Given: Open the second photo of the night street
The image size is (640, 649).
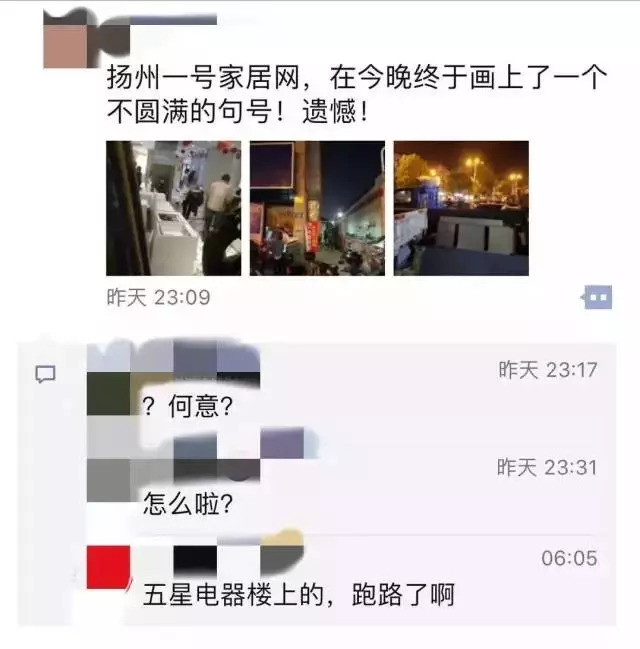Looking at the screenshot, I should tap(316, 208).
